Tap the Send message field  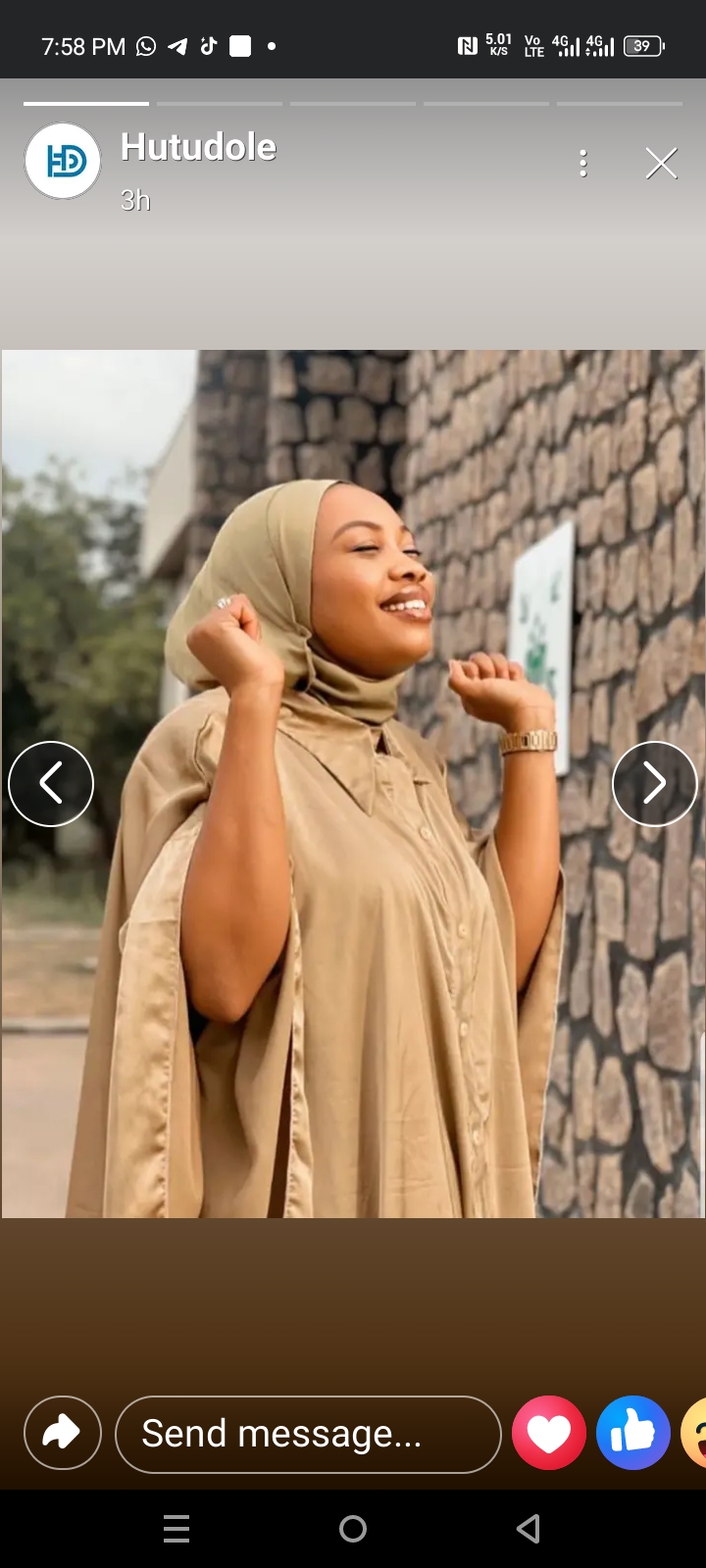(x=308, y=1434)
